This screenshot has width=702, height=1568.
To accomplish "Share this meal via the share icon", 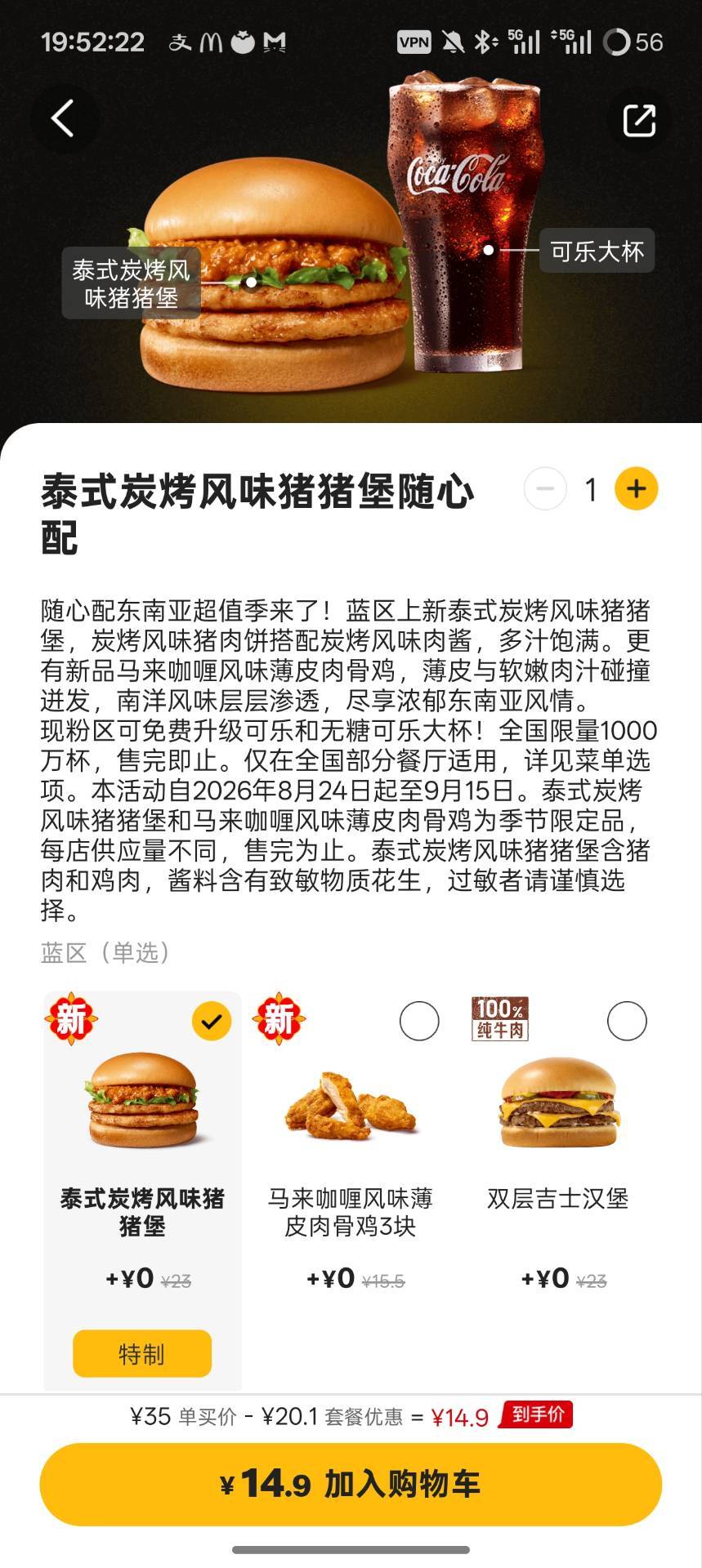I will click(x=639, y=120).
